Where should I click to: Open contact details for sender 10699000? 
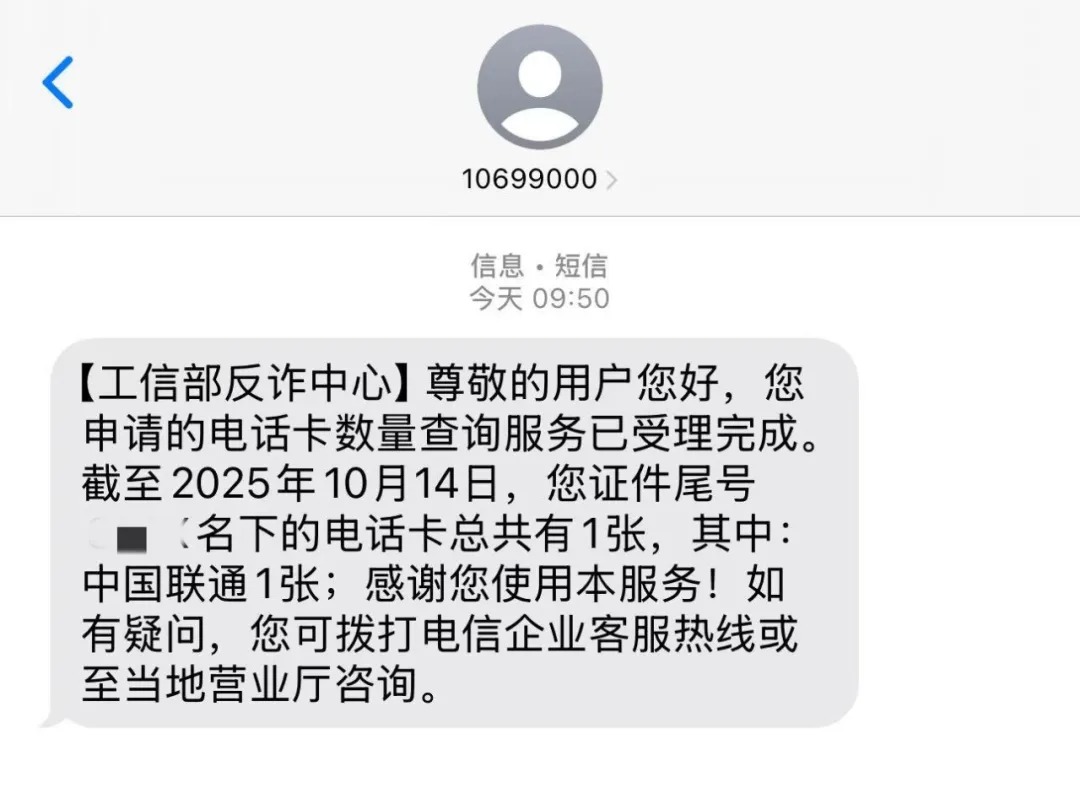[x=539, y=179]
